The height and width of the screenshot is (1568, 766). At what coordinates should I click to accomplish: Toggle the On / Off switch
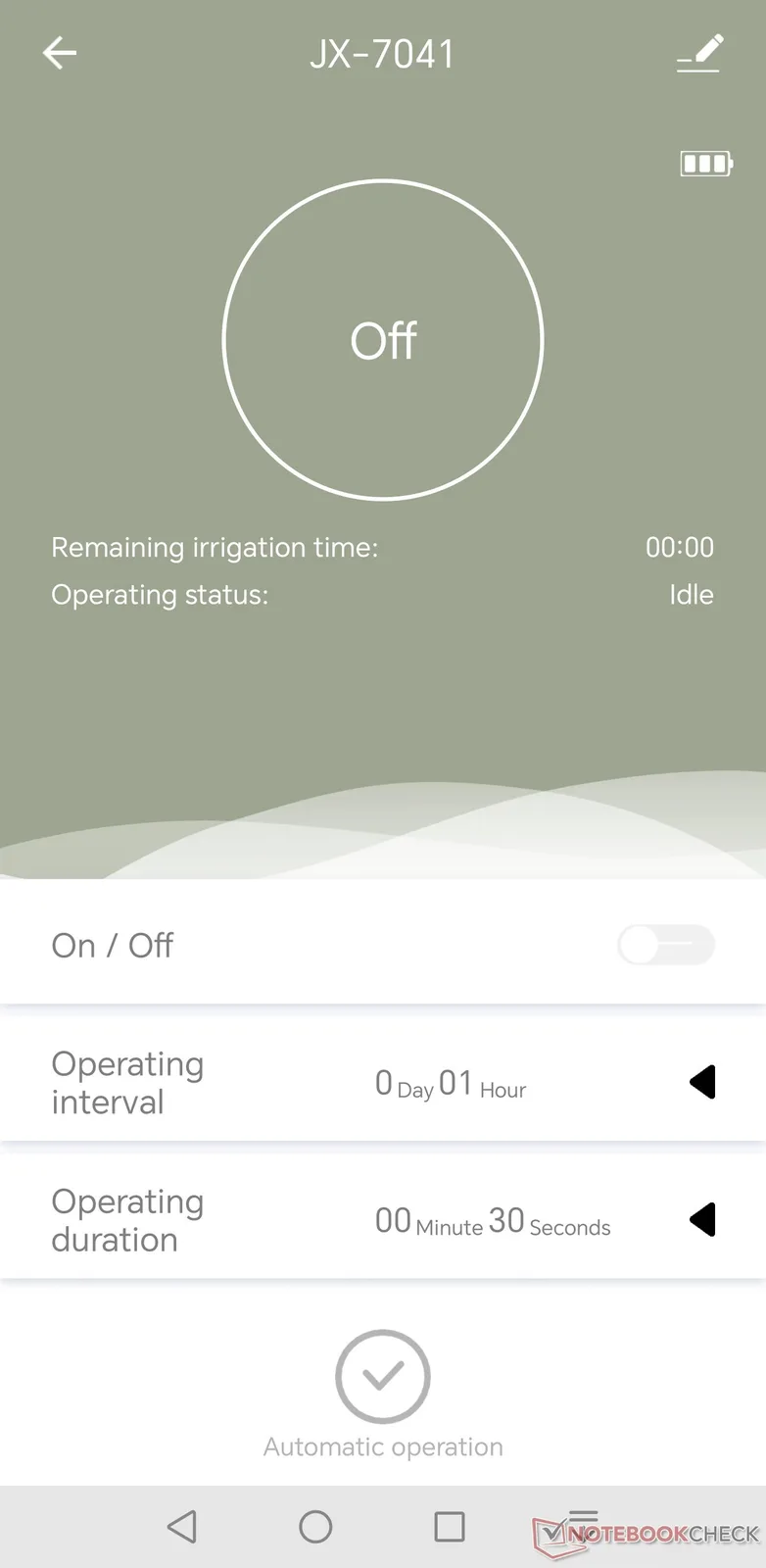point(665,946)
